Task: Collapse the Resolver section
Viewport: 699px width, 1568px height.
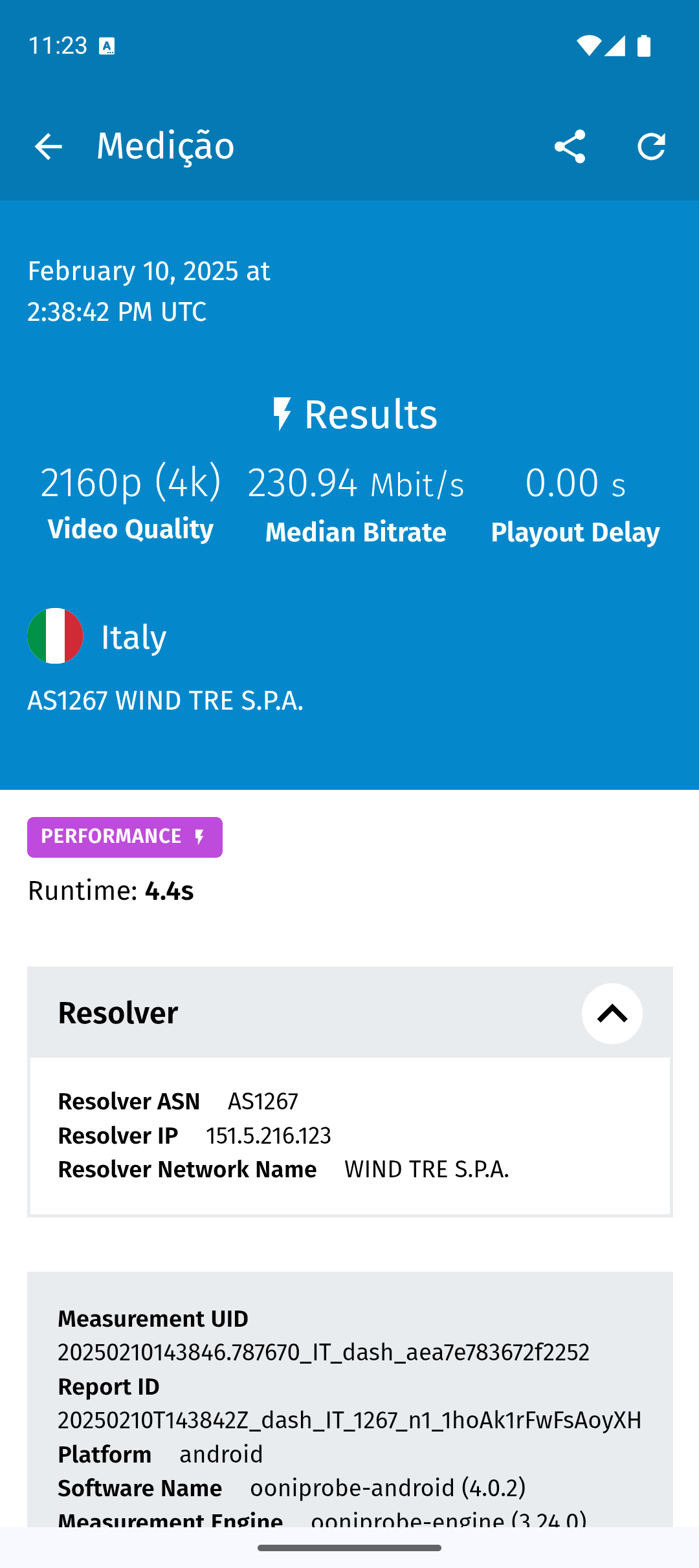Action: (x=612, y=1013)
